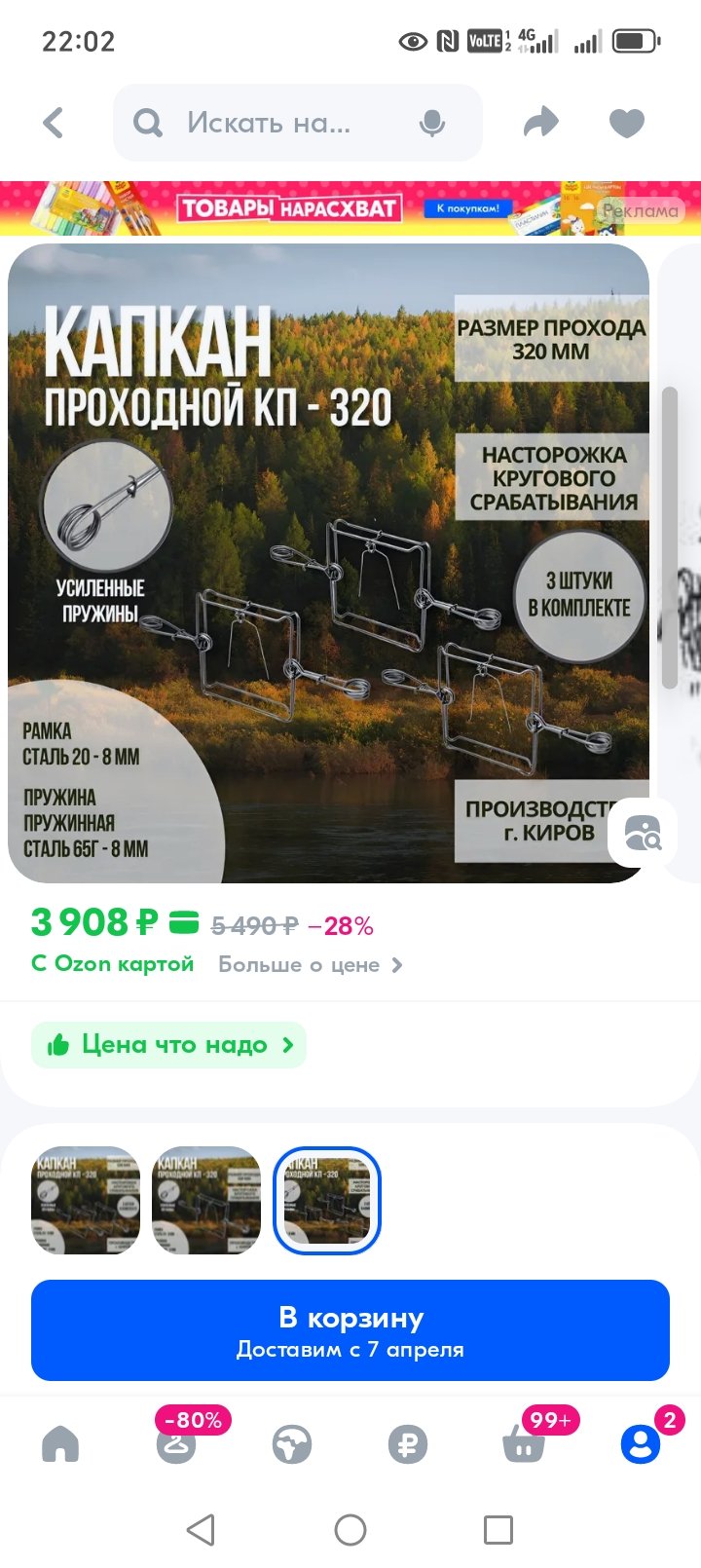
Task: Open the profile tab
Action: (641, 1443)
